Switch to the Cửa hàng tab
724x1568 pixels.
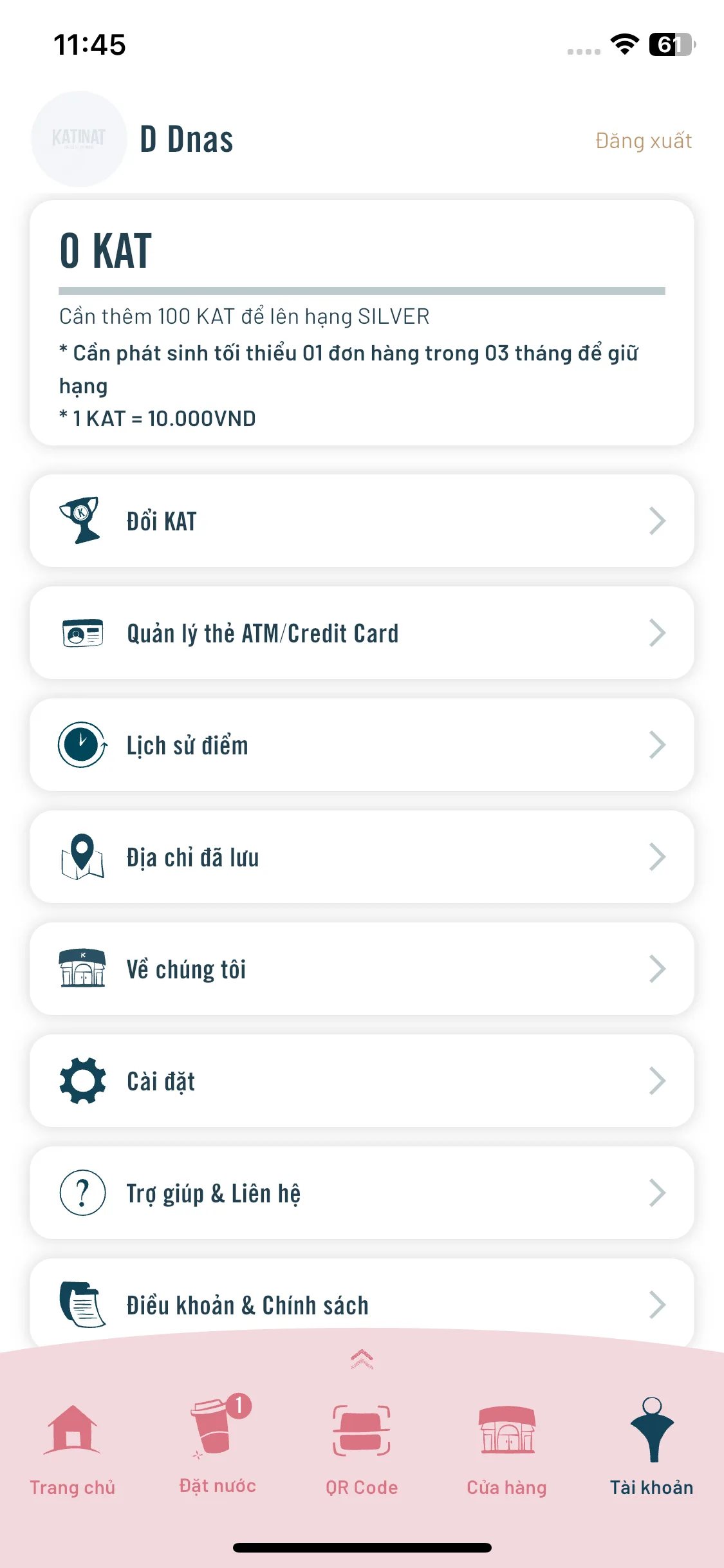coord(506,1448)
